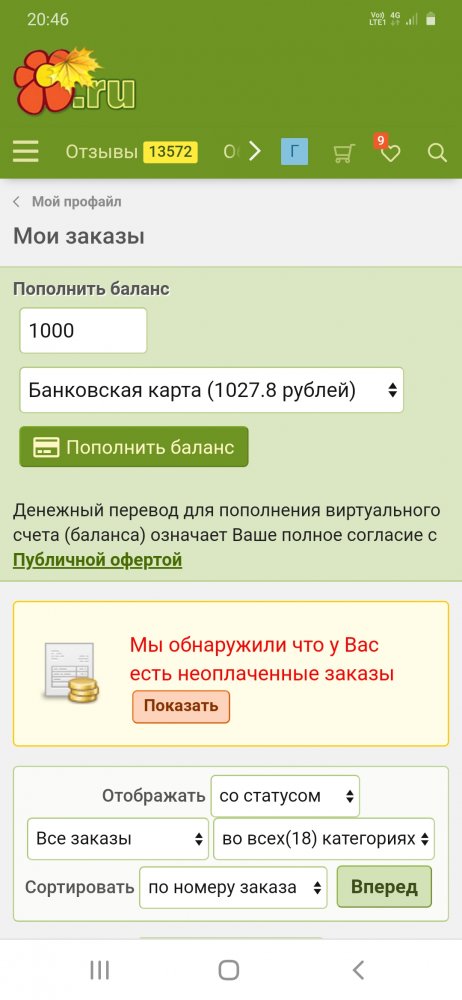462x1000 pixels.
Task: Tap the Вперед button
Action: [x=384, y=886]
